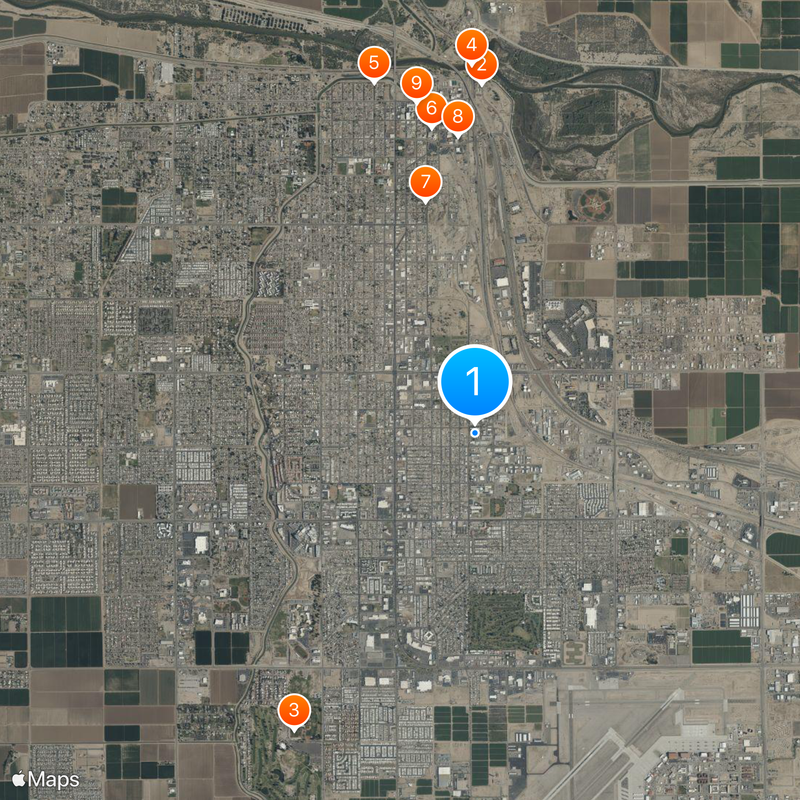Open the orange pin numbered 3
The width and height of the screenshot is (800, 800).
point(293,711)
